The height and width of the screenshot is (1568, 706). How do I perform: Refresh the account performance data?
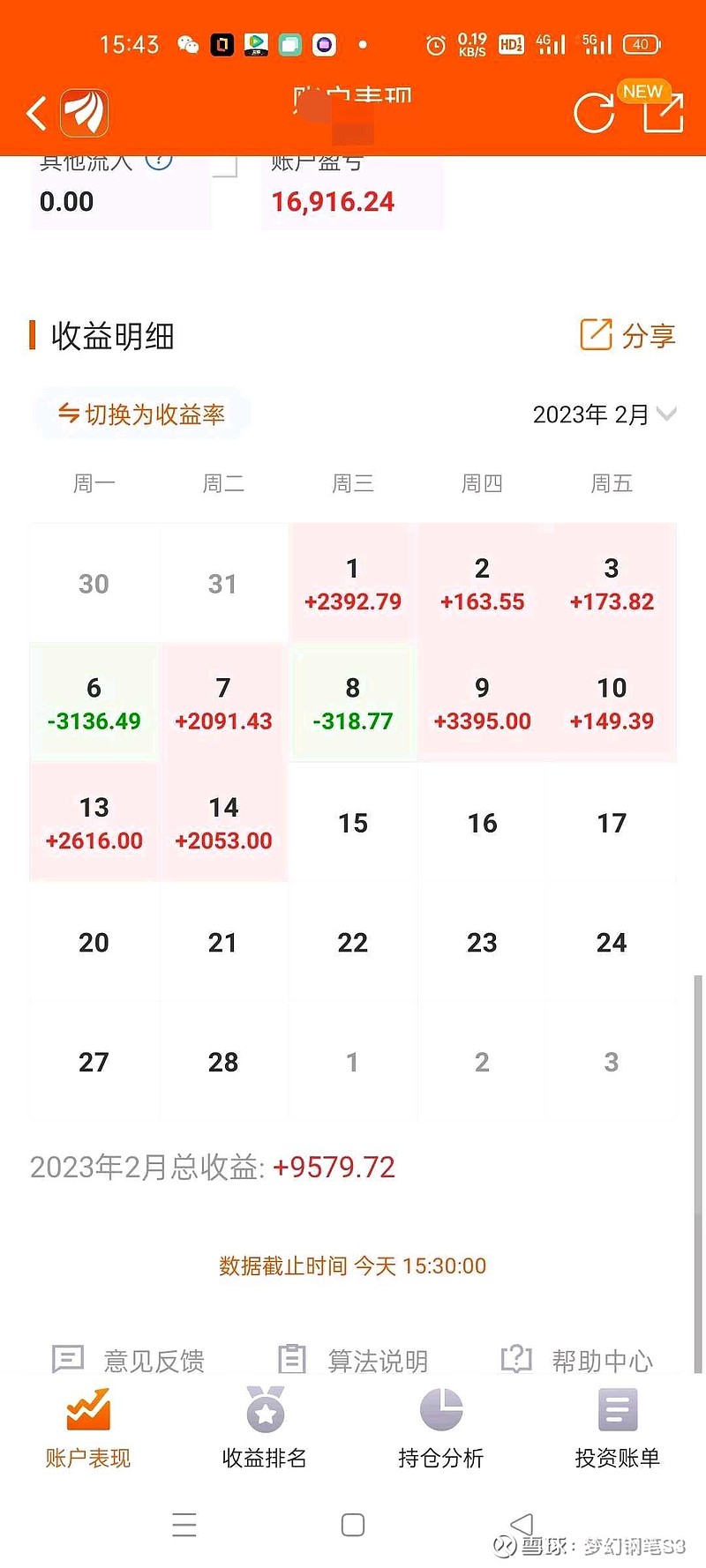[x=594, y=113]
